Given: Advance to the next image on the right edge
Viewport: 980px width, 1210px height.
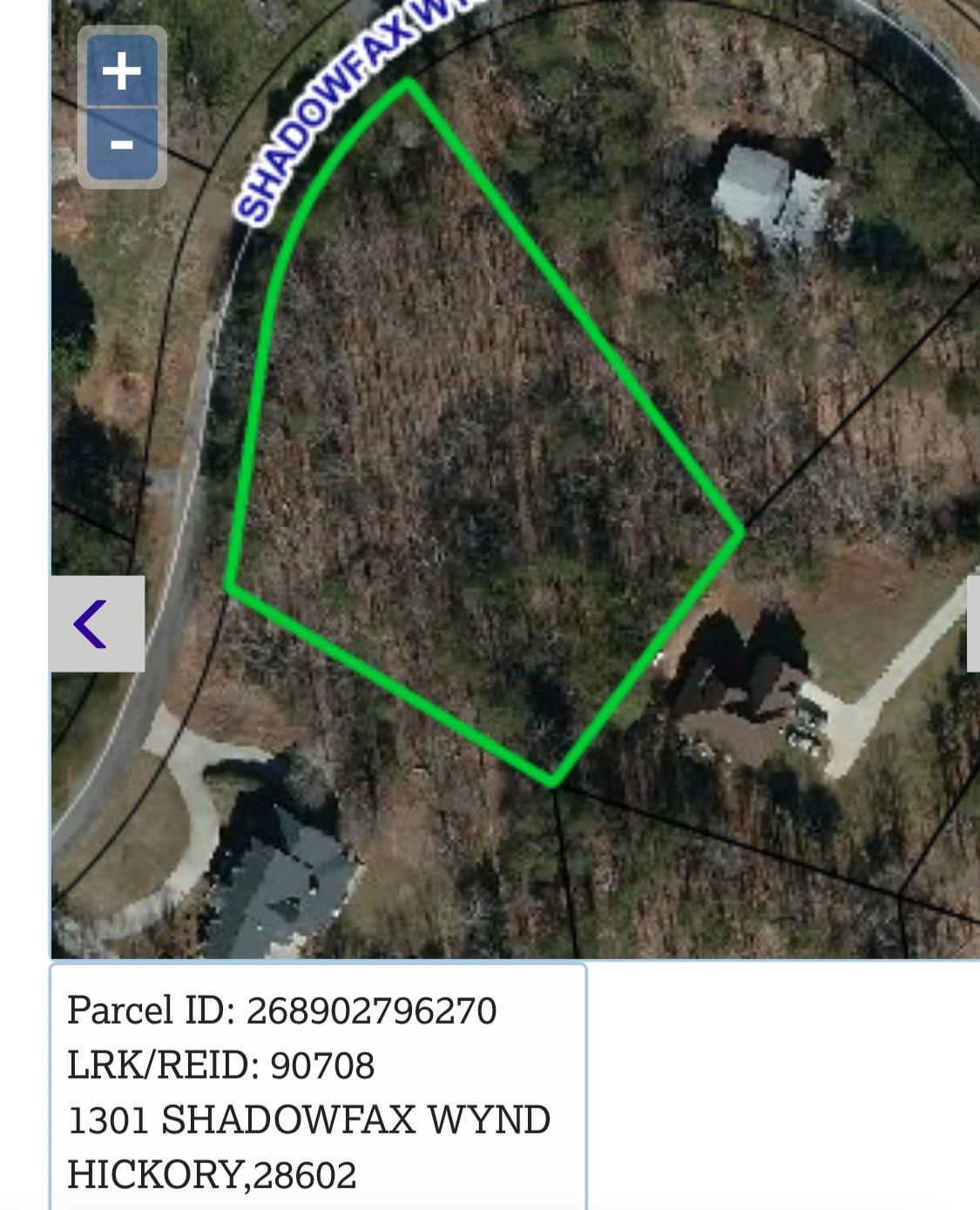Looking at the screenshot, I should tap(973, 624).
